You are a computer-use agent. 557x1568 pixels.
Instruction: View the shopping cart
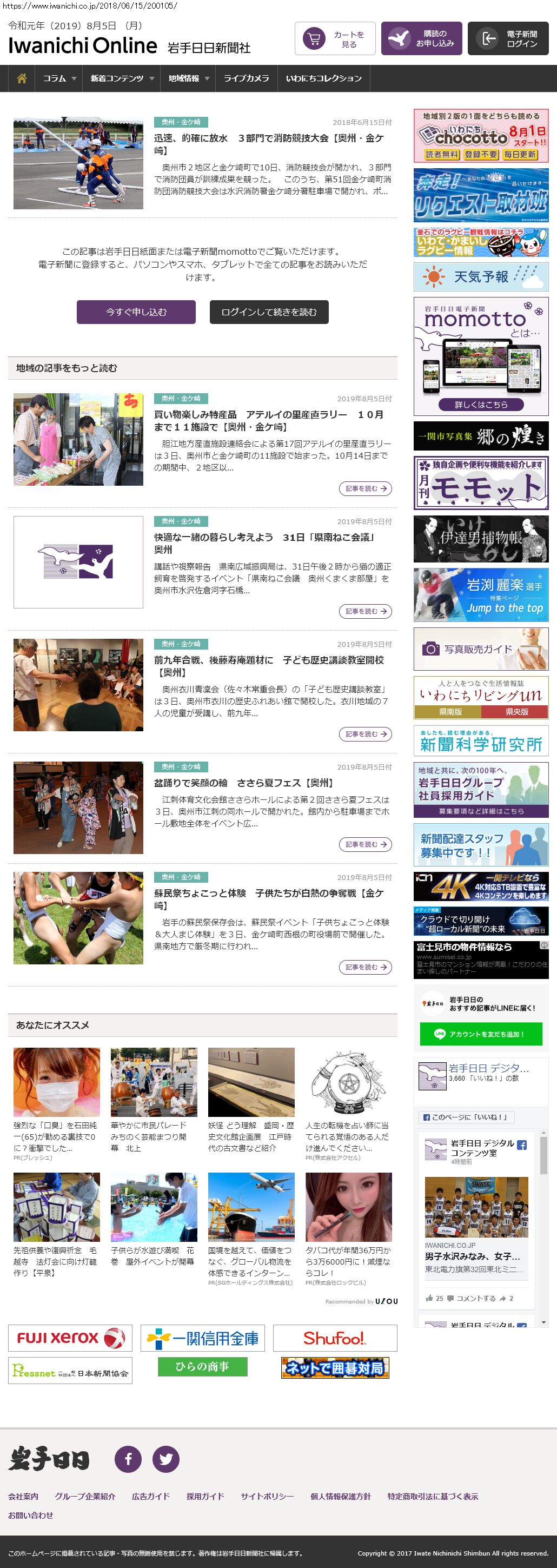335,39
